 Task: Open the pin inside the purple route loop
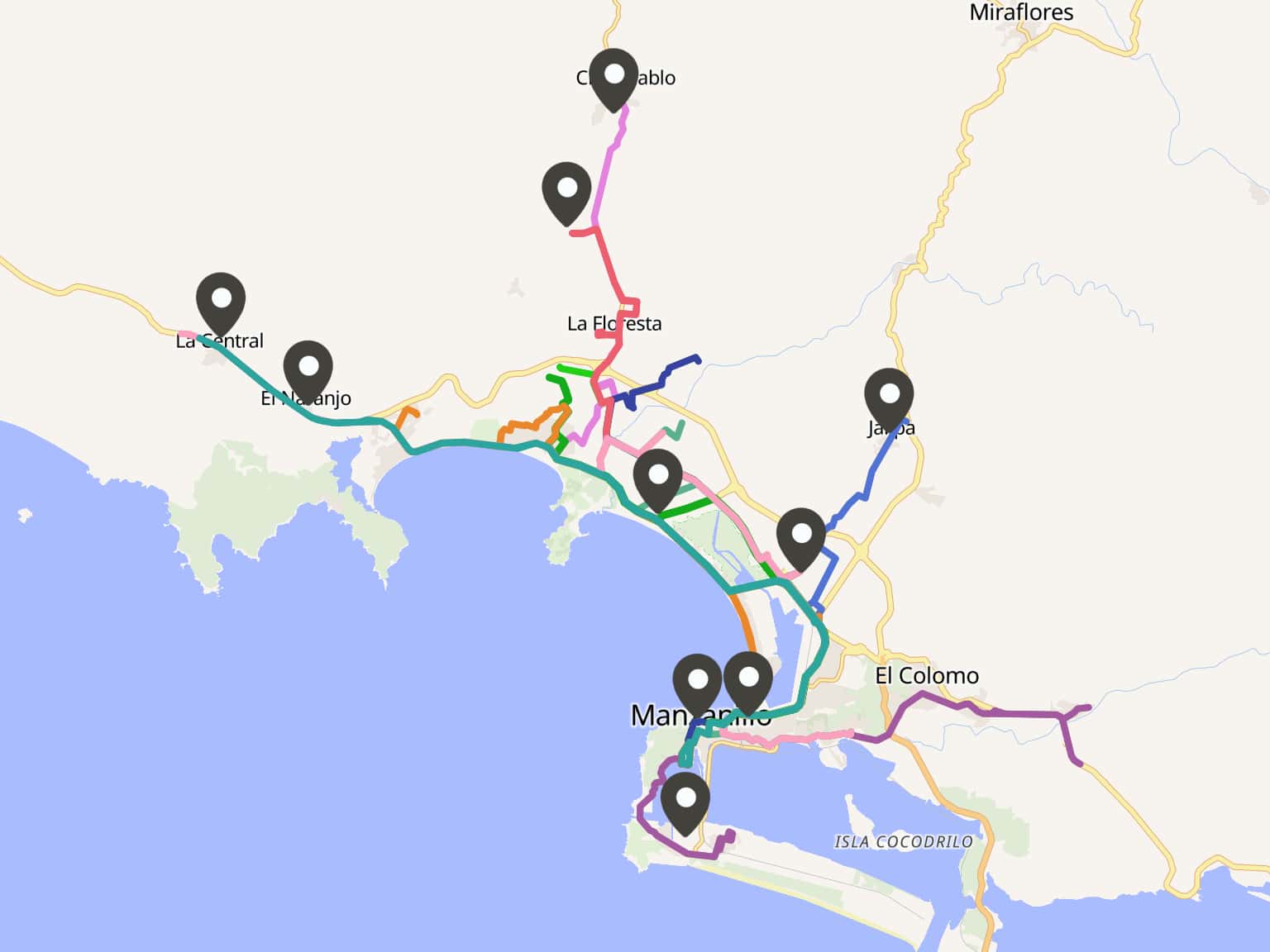click(685, 801)
